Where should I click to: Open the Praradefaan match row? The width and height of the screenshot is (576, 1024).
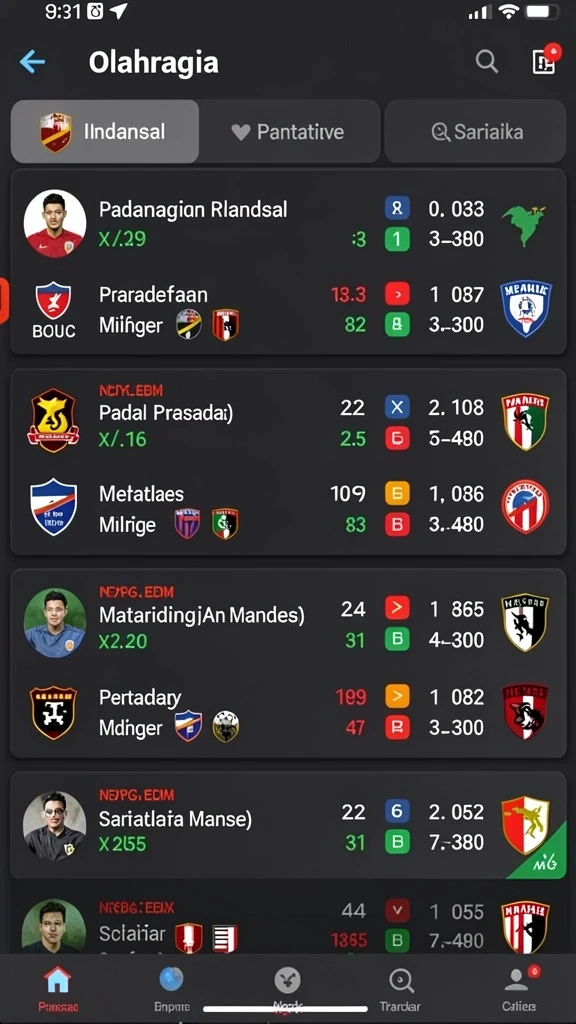click(288, 310)
